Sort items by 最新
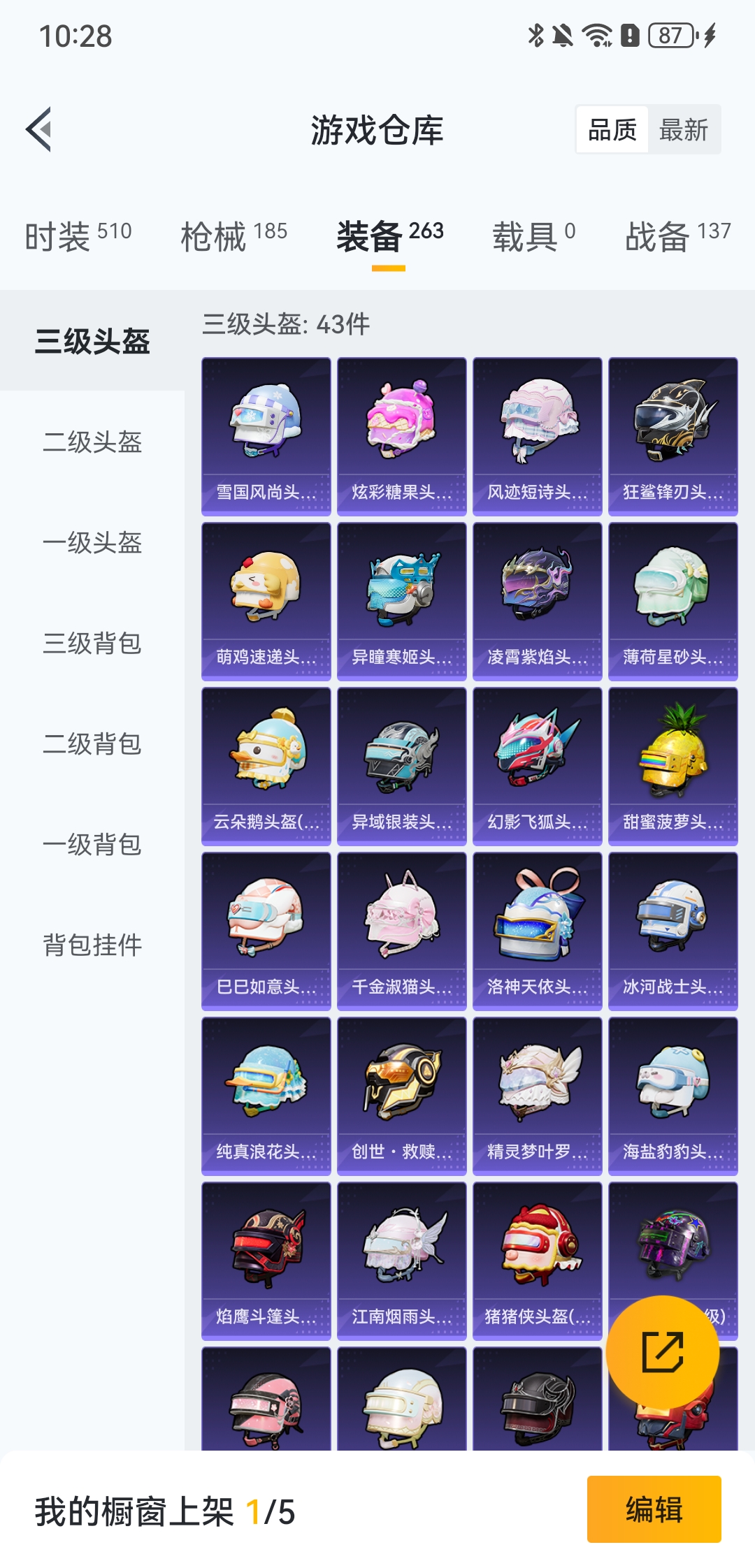The height and width of the screenshot is (1568, 755). click(683, 130)
